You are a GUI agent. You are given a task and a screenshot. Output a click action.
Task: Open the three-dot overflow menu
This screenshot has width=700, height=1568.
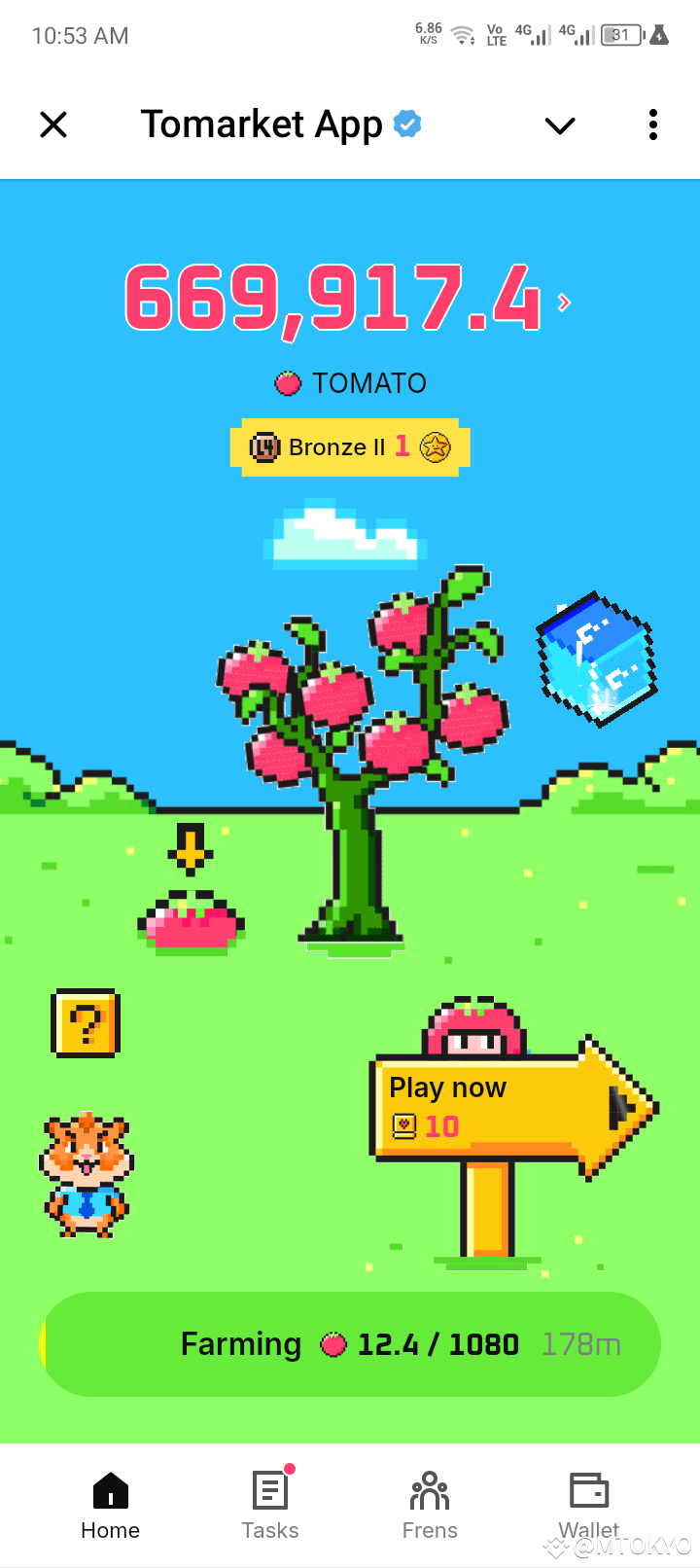coord(652,125)
